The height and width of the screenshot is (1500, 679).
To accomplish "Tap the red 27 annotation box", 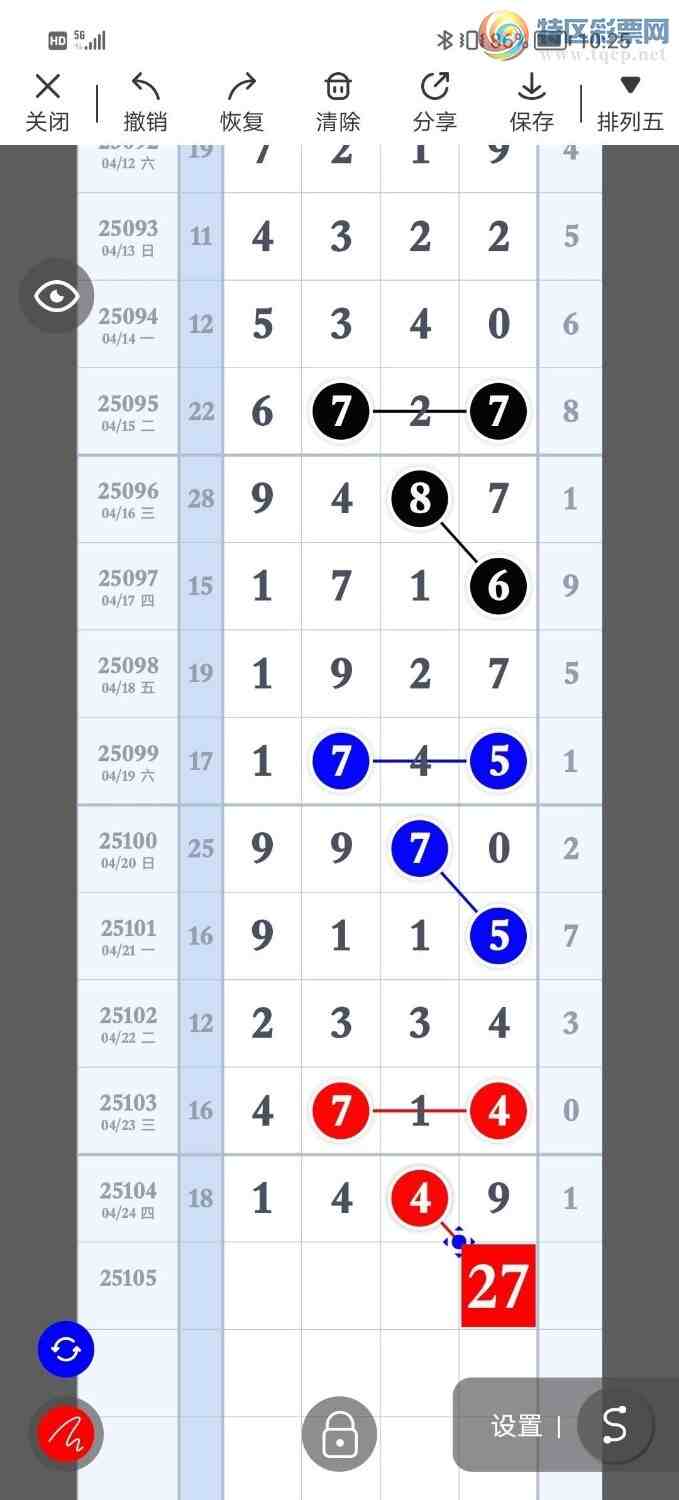I will (x=498, y=1286).
